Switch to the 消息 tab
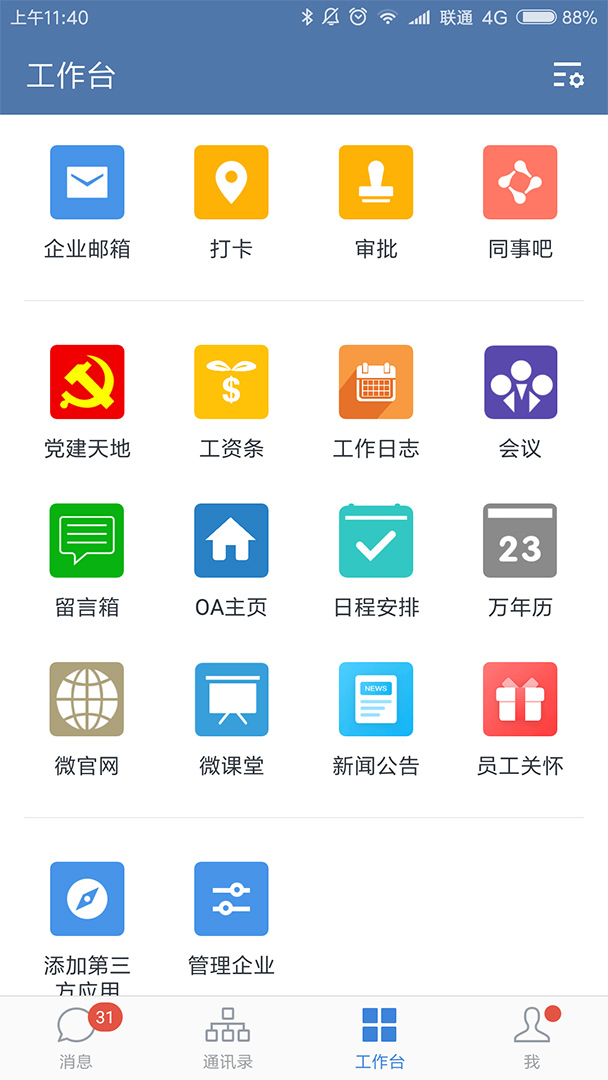 (x=76, y=1038)
